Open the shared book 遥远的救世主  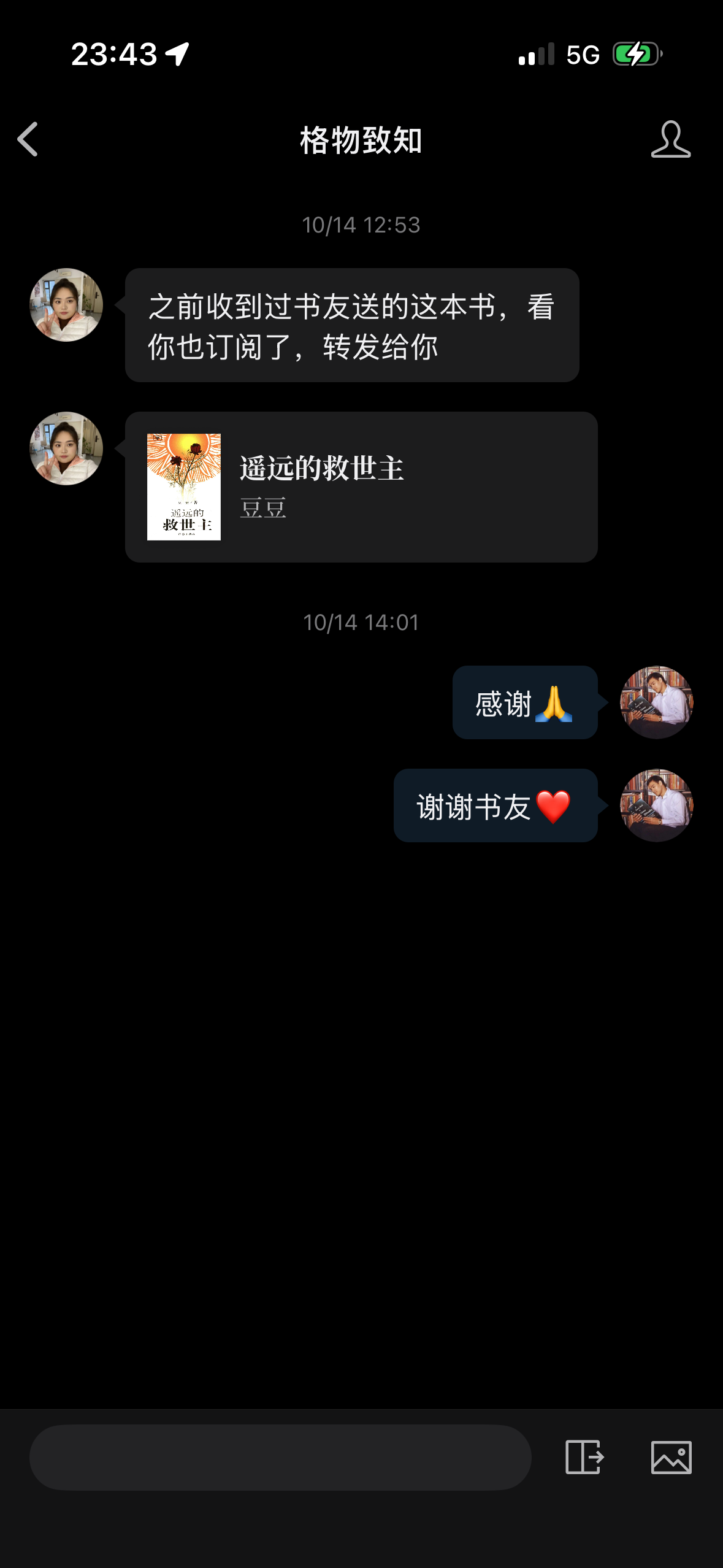pos(361,486)
